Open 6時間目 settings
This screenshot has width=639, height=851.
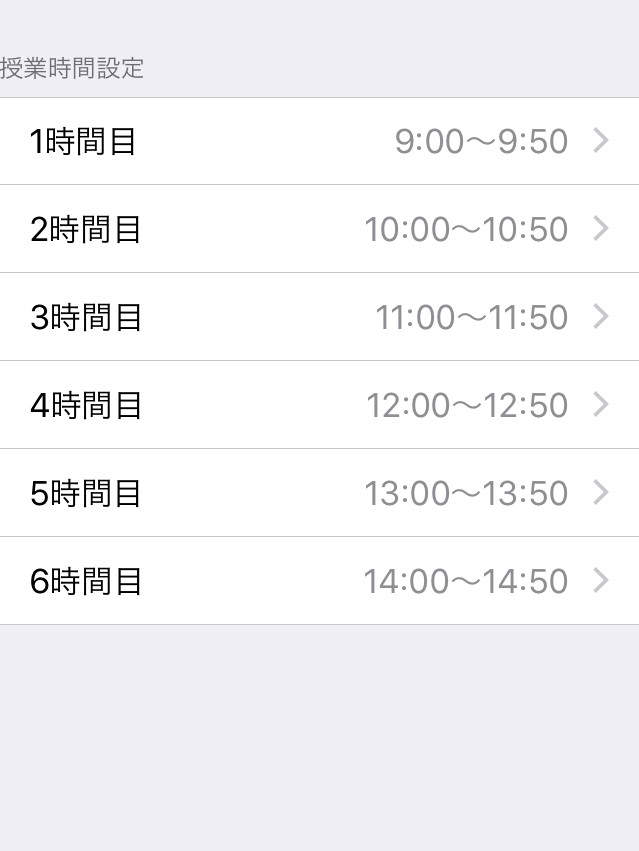tap(319, 581)
